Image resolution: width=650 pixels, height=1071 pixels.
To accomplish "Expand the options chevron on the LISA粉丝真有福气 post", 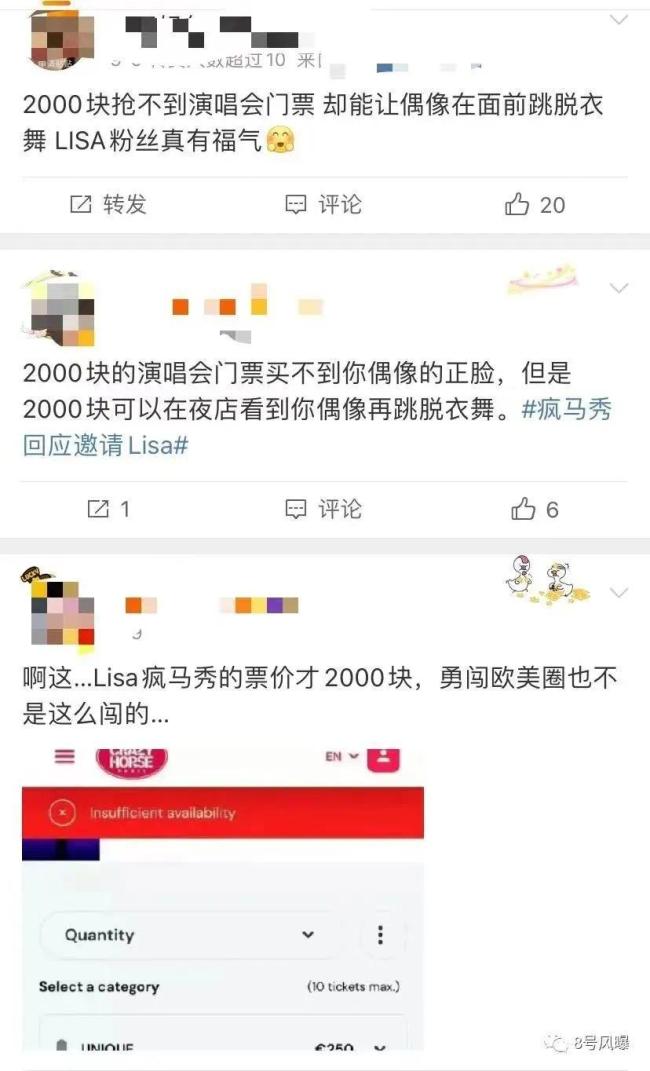I will pyautogui.click(x=619, y=19).
